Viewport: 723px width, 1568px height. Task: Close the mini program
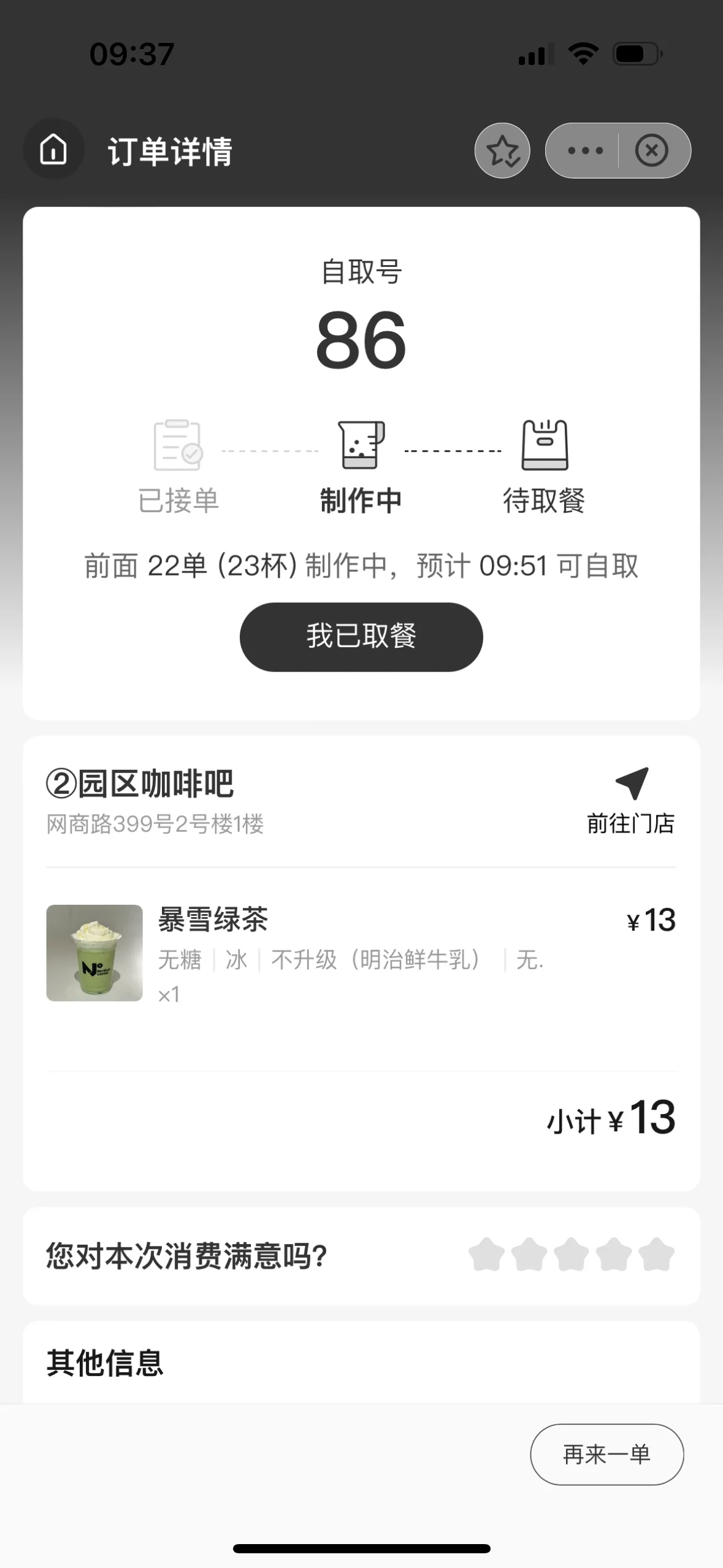(x=651, y=151)
